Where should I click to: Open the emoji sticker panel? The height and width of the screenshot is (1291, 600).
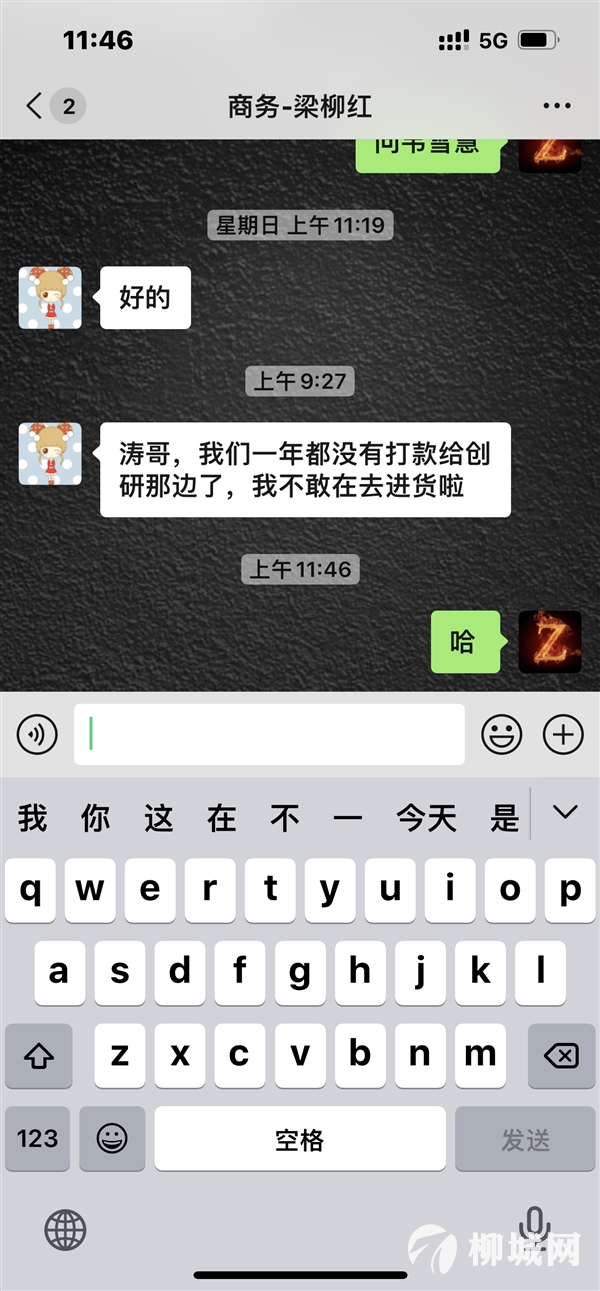[502, 736]
